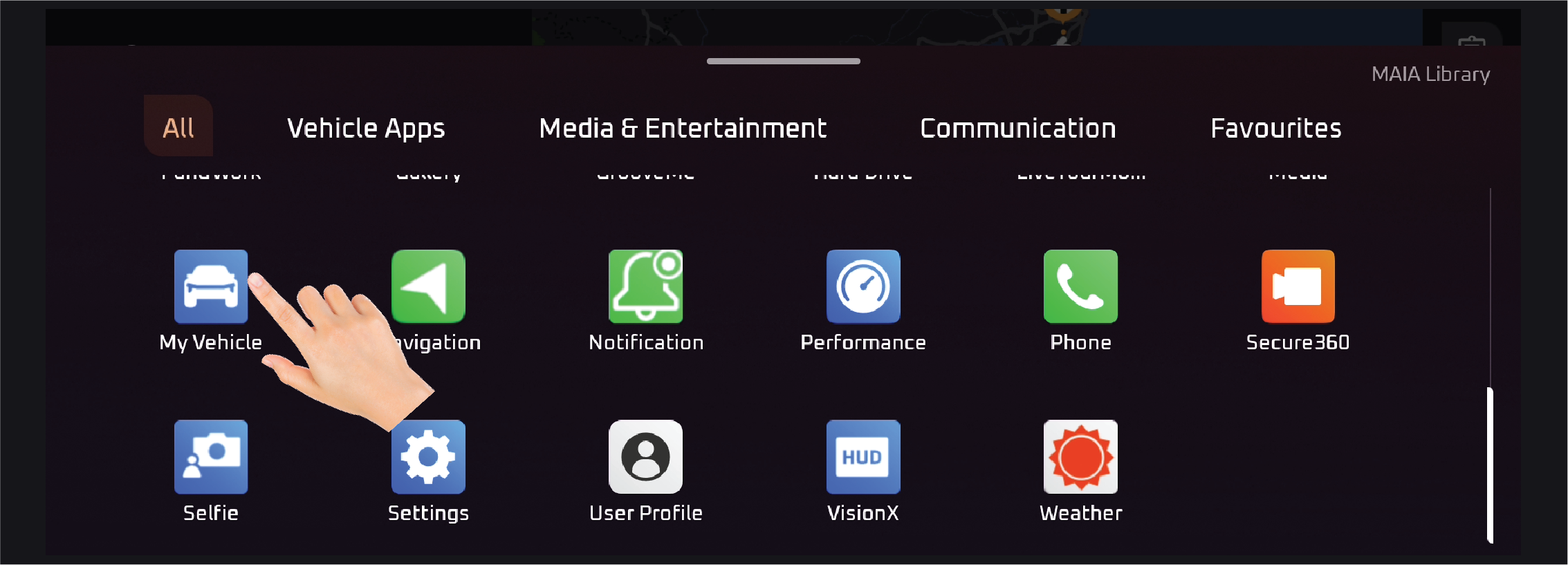1568x565 pixels.
Task: Open the Selfie app
Action: [210, 457]
